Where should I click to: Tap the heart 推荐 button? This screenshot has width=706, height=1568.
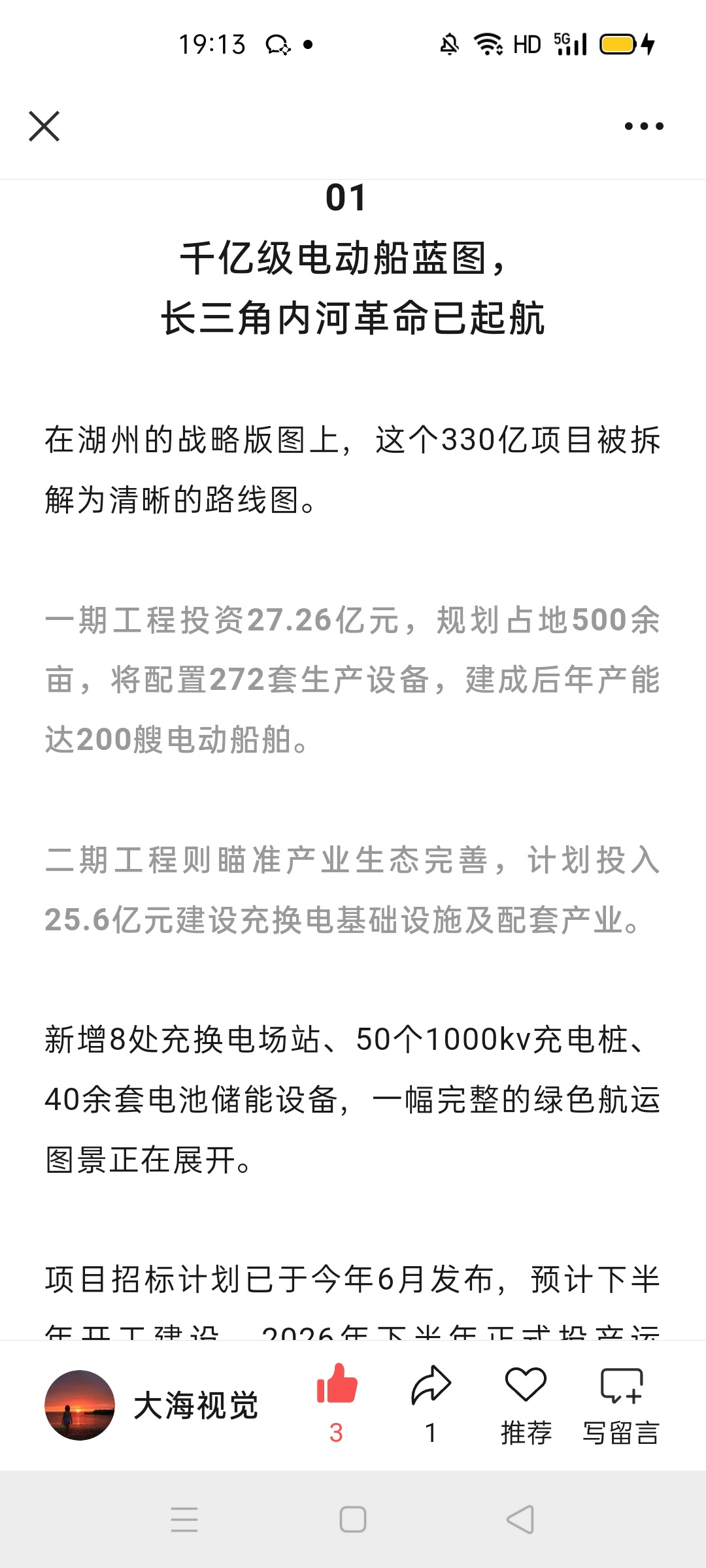526,1404
